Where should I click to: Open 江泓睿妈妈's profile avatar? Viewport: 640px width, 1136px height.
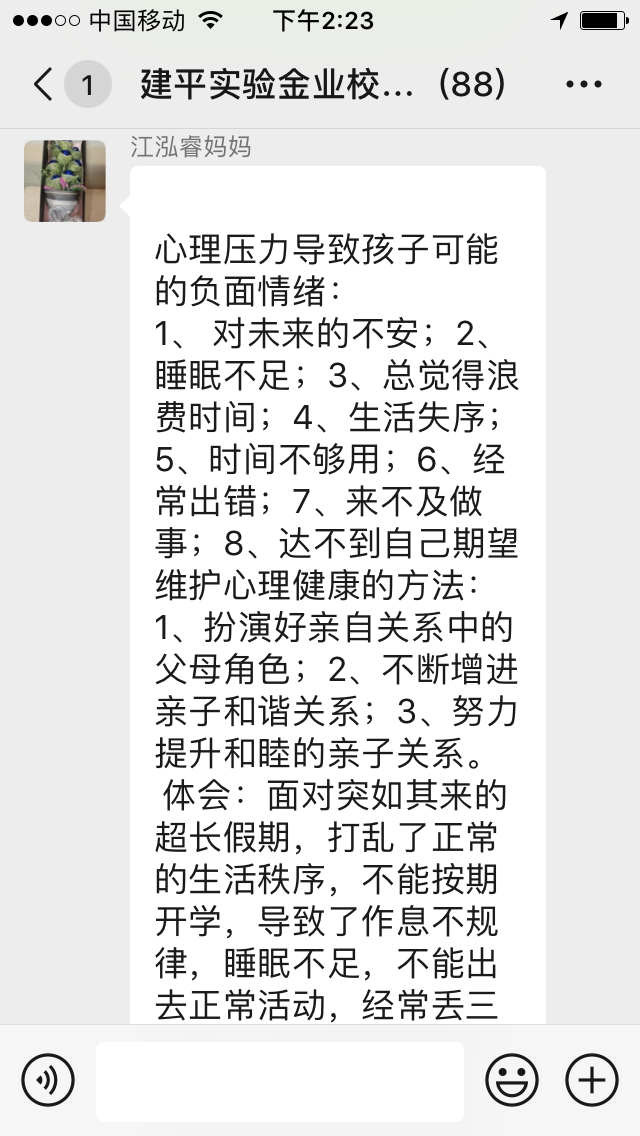[65, 180]
